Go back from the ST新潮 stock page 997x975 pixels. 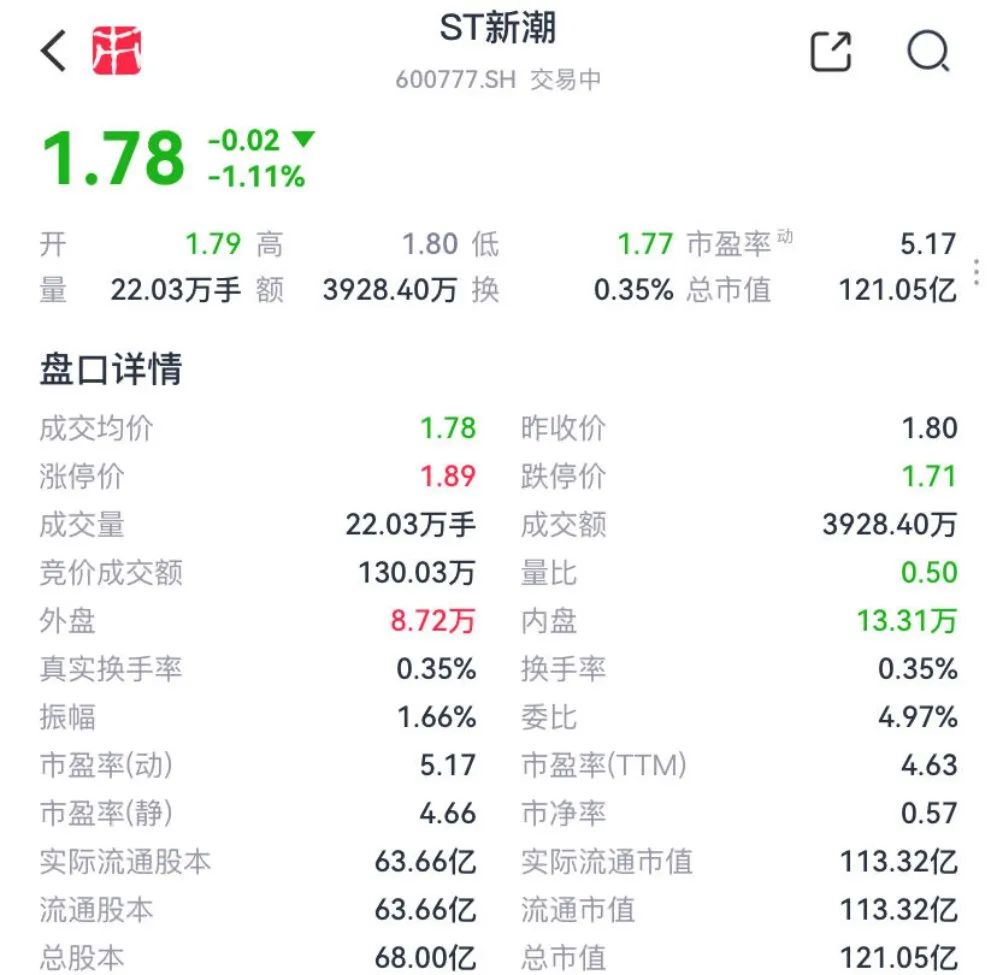pos(54,51)
